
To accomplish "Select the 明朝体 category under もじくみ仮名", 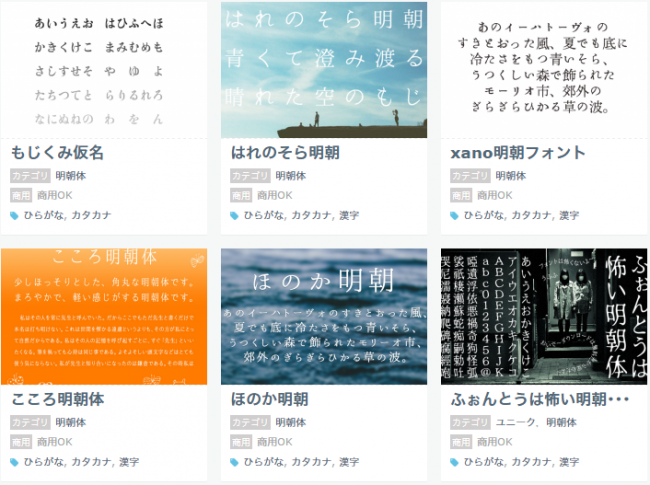I will click(71, 176).
